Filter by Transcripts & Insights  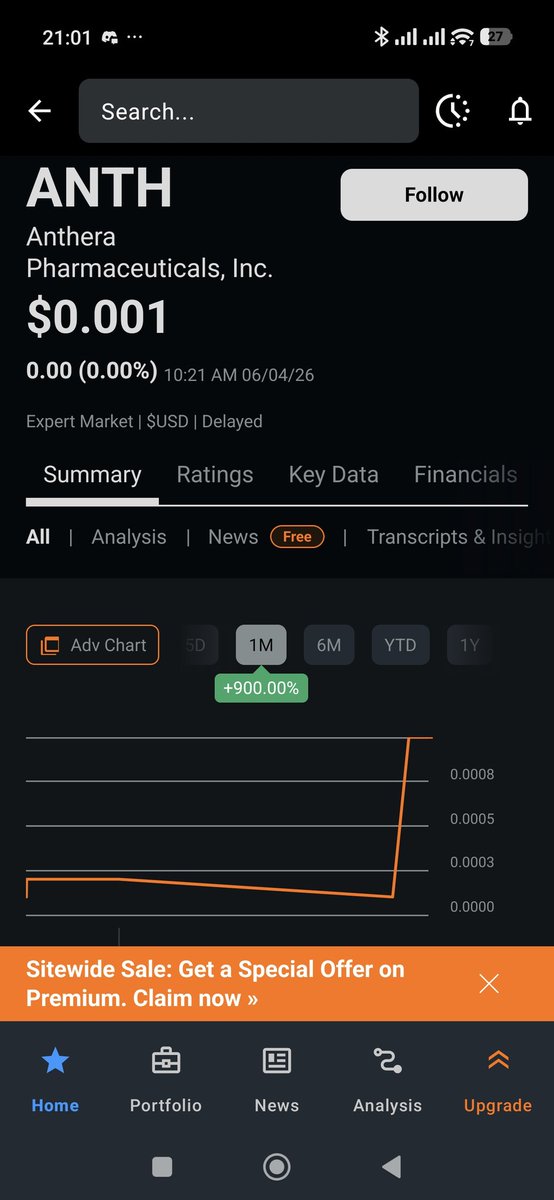[x=459, y=537]
